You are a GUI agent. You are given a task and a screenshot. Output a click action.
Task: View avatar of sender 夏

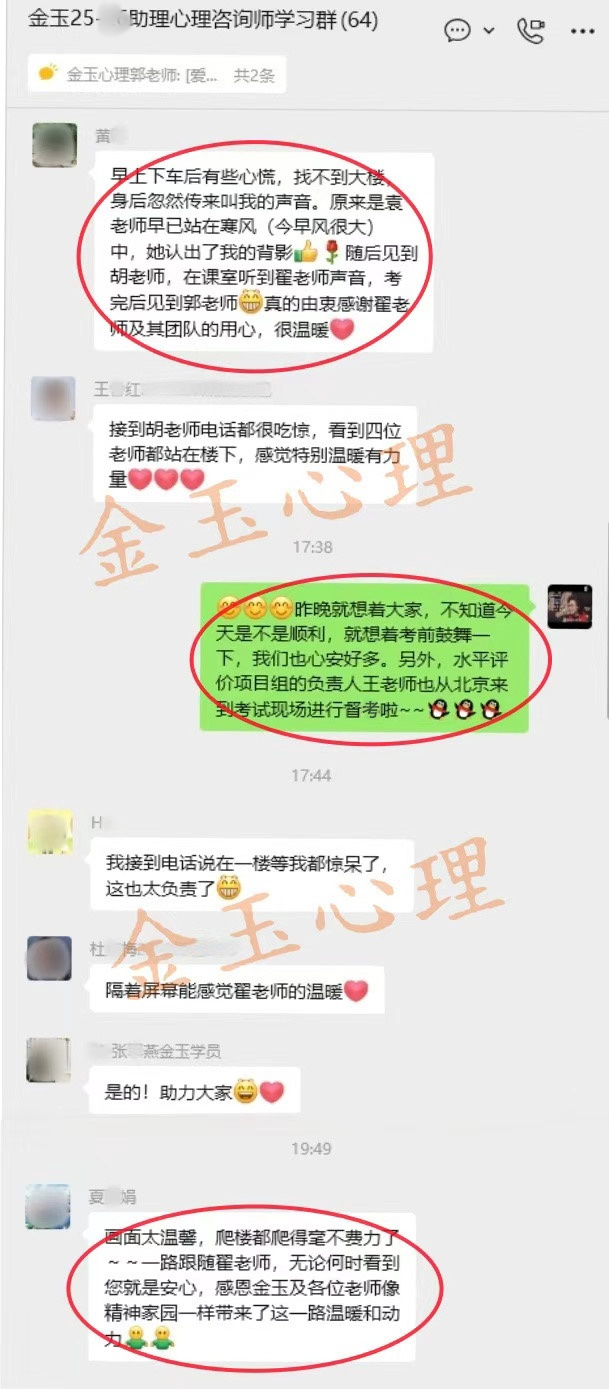point(49,1205)
